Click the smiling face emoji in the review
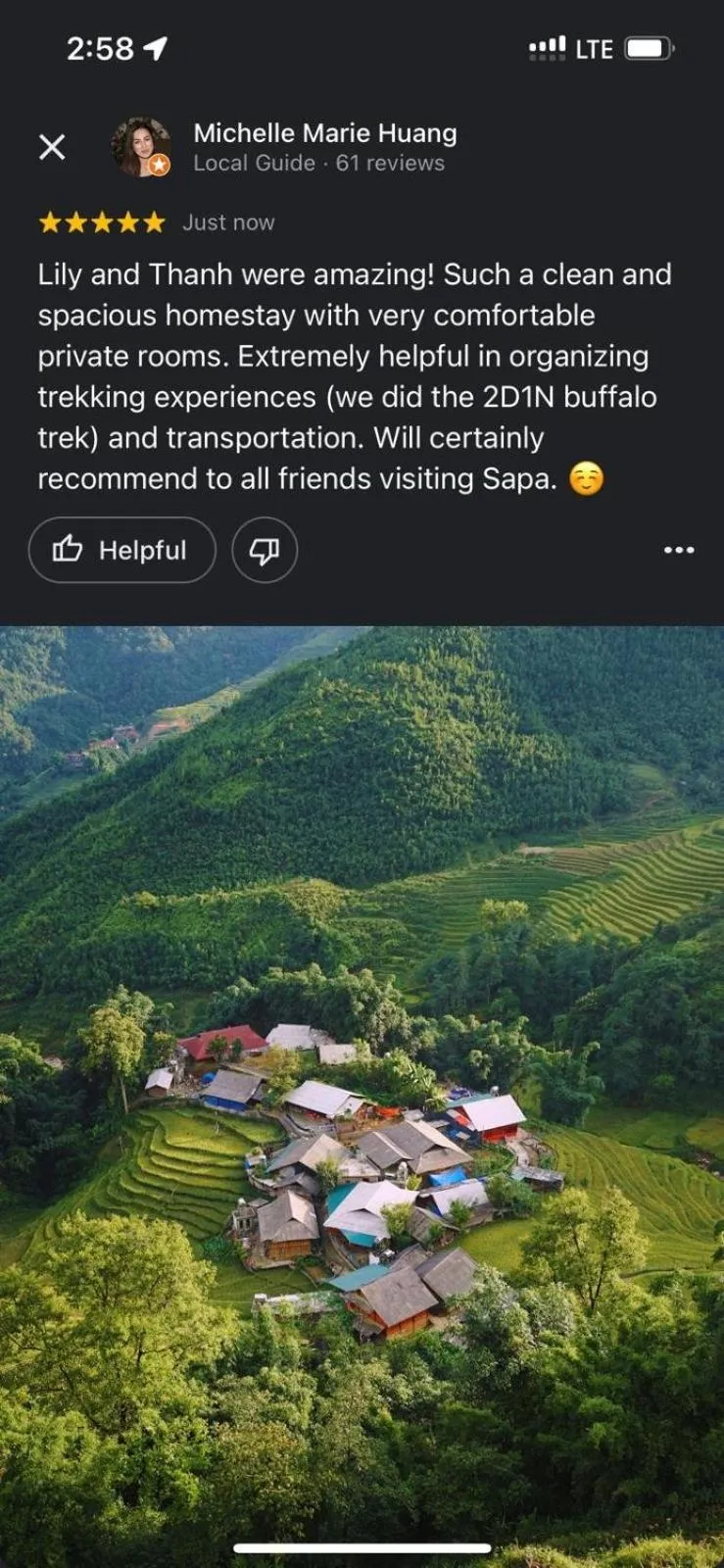 pyautogui.click(x=589, y=479)
